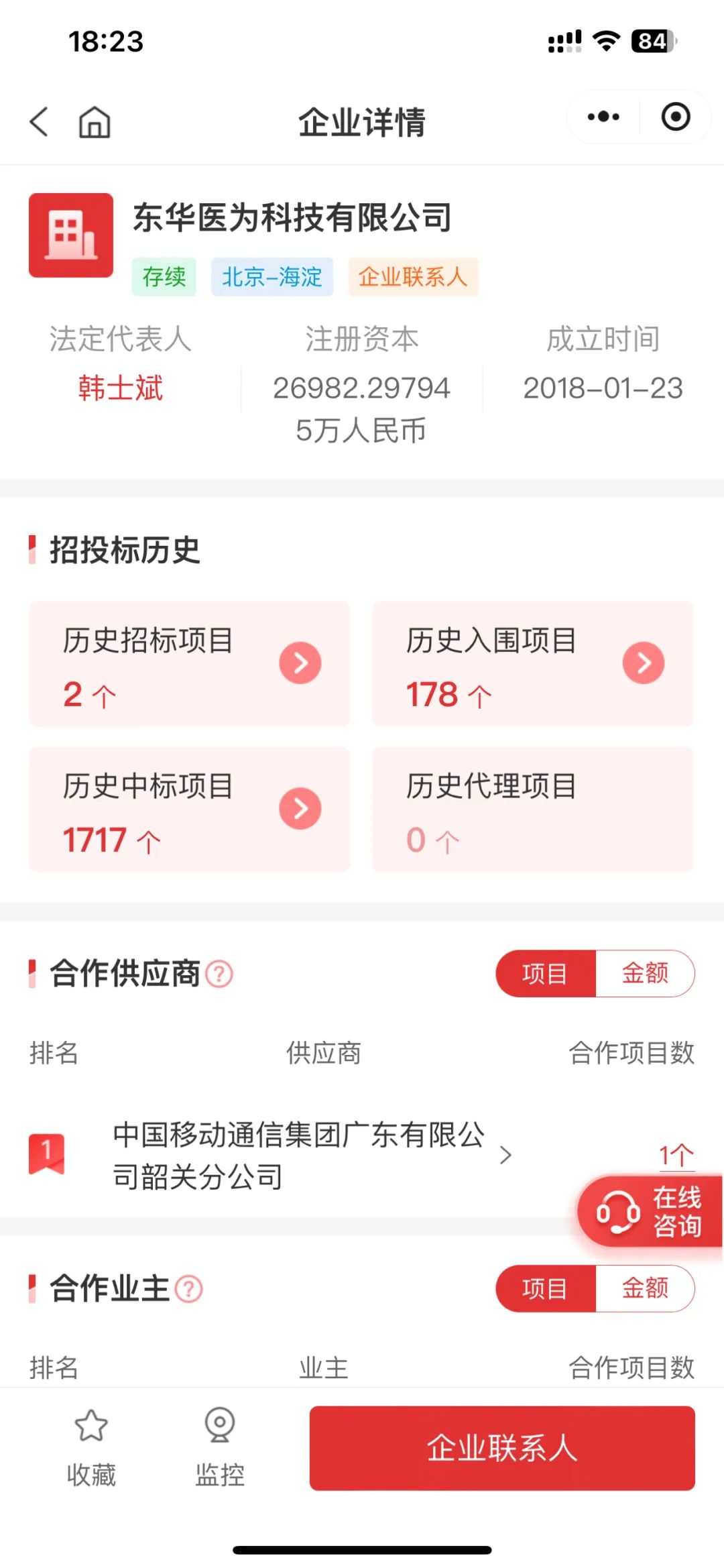Viewport: 724px width, 1568px height.
Task: Show help for 合作业主
Action: (188, 1289)
